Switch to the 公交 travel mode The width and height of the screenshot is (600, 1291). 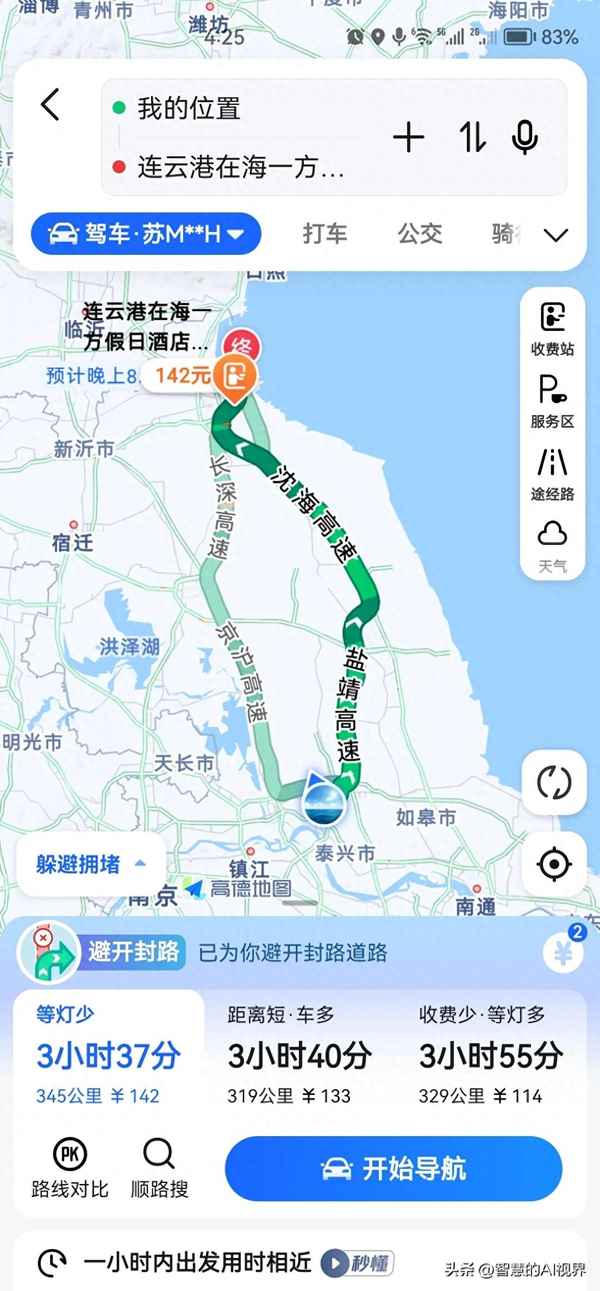point(419,234)
